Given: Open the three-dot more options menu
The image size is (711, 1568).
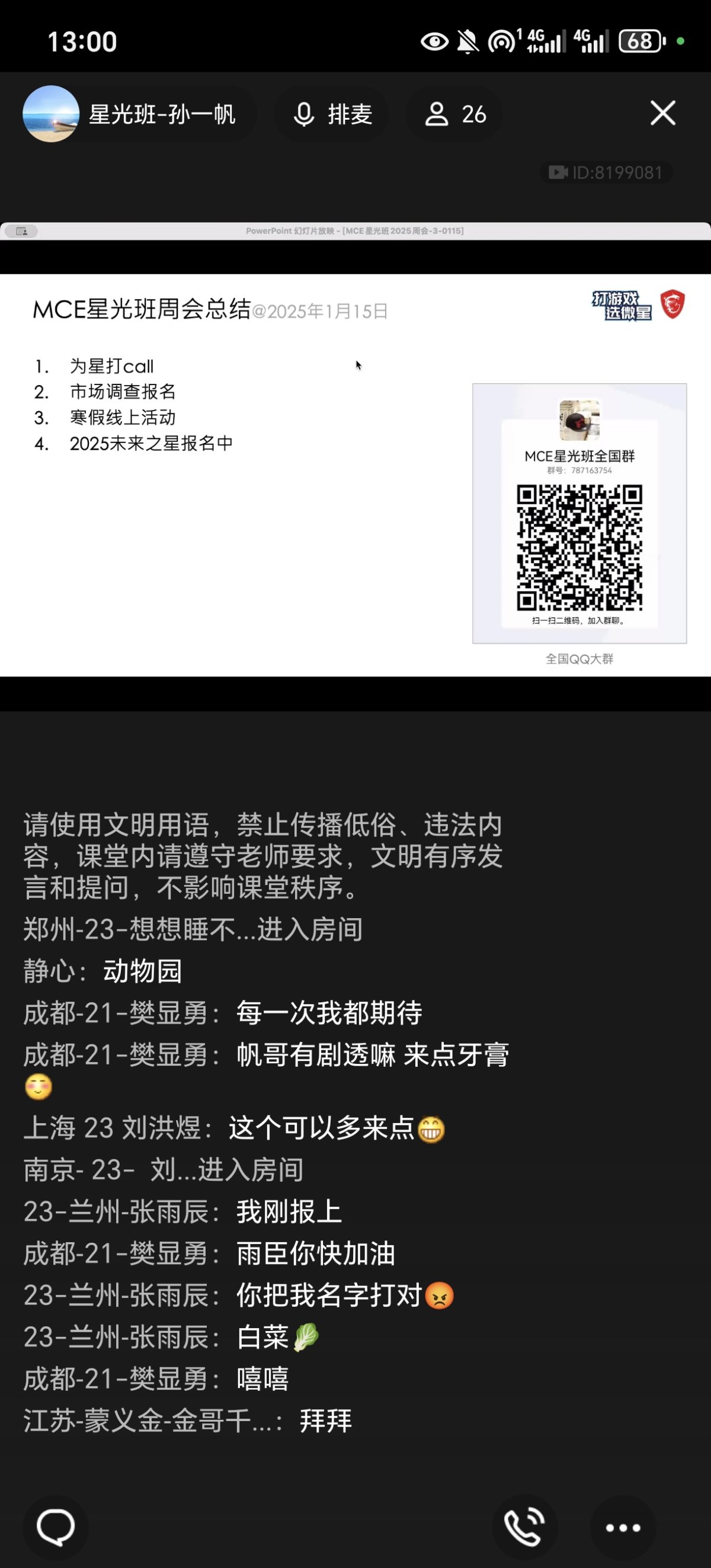Looking at the screenshot, I should (623, 1527).
